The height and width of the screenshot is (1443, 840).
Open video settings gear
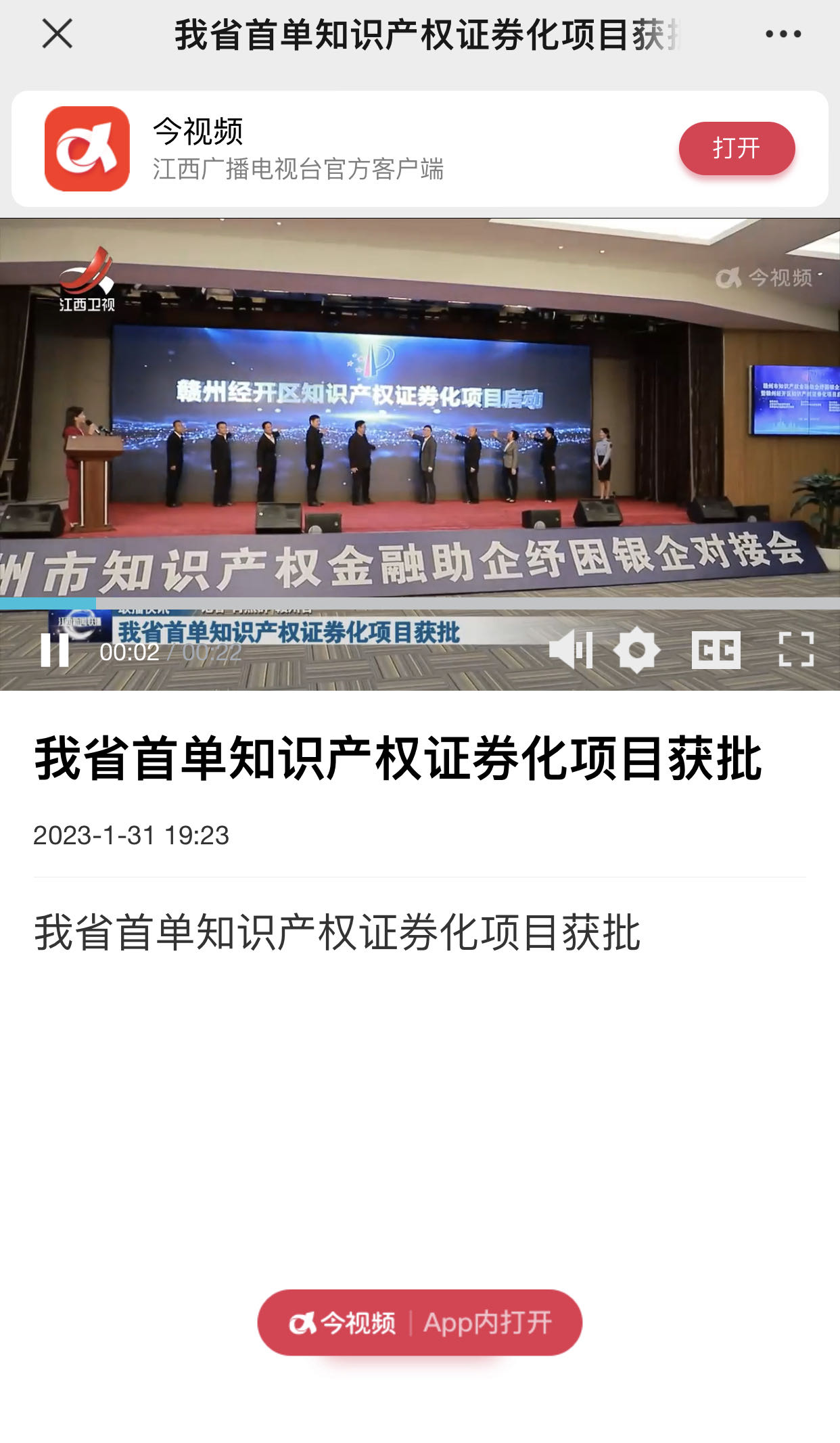(636, 650)
